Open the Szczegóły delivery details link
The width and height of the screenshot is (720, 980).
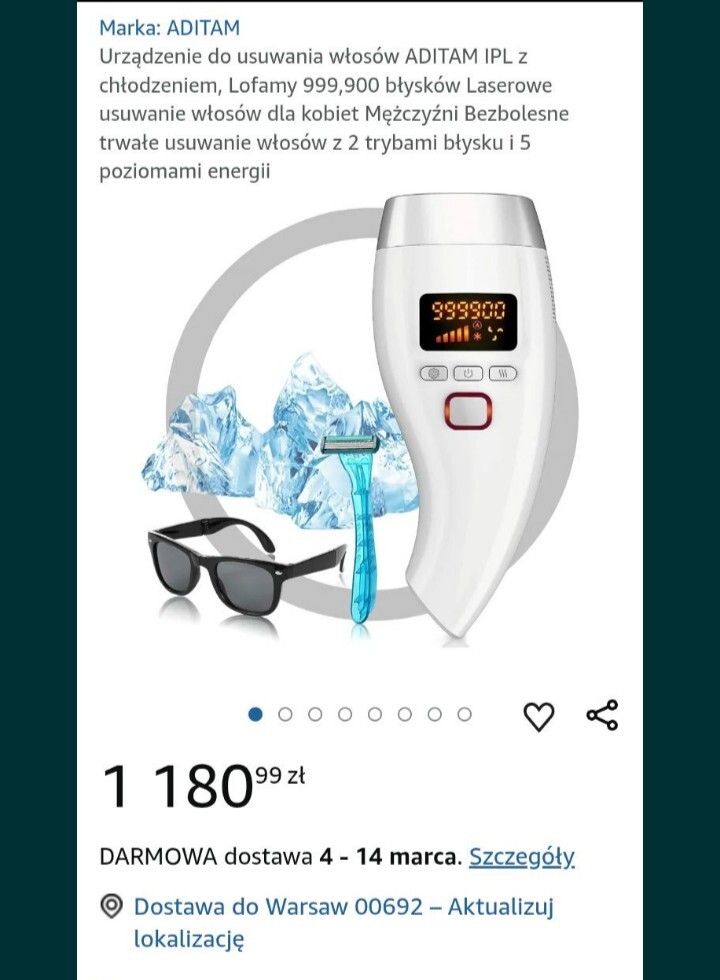click(x=522, y=857)
